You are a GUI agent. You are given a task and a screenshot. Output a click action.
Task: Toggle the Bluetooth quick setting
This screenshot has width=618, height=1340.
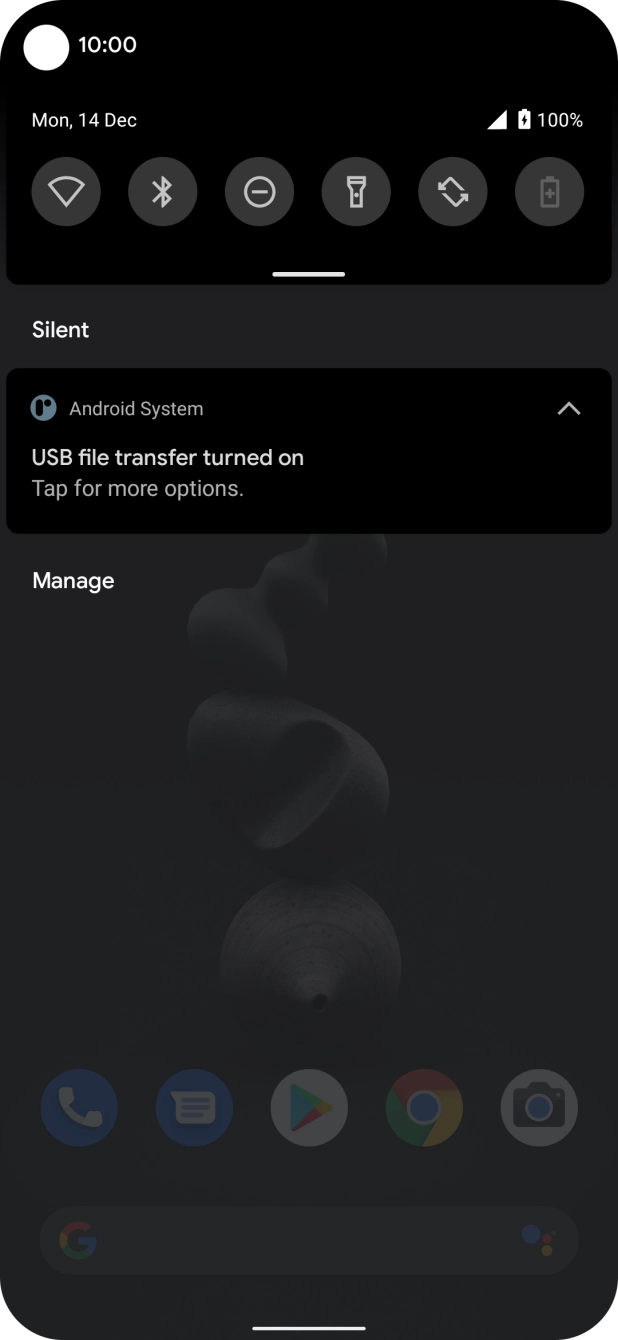tap(163, 191)
